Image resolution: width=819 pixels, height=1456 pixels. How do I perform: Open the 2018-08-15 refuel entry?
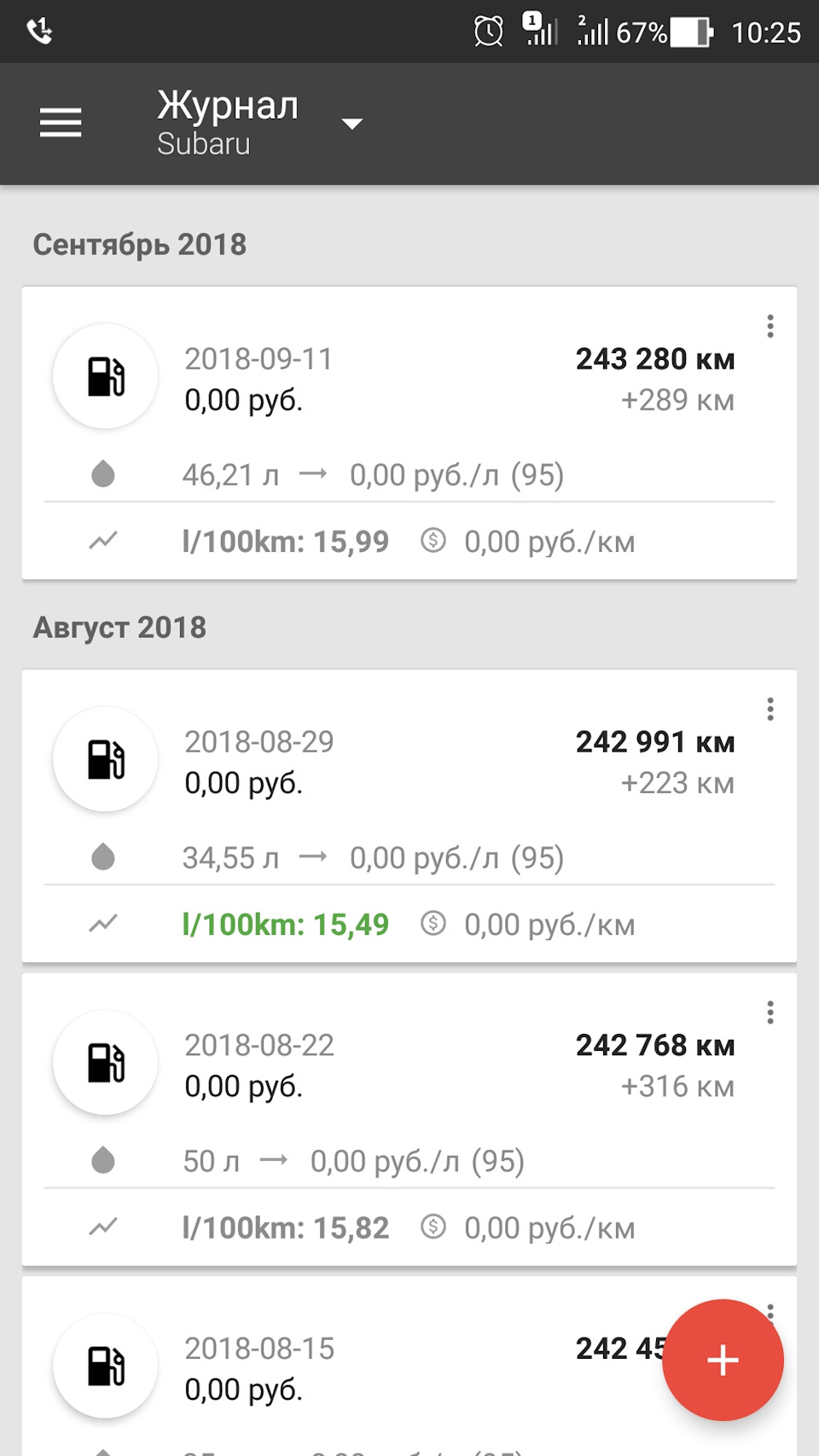[x=341, y=1366]
